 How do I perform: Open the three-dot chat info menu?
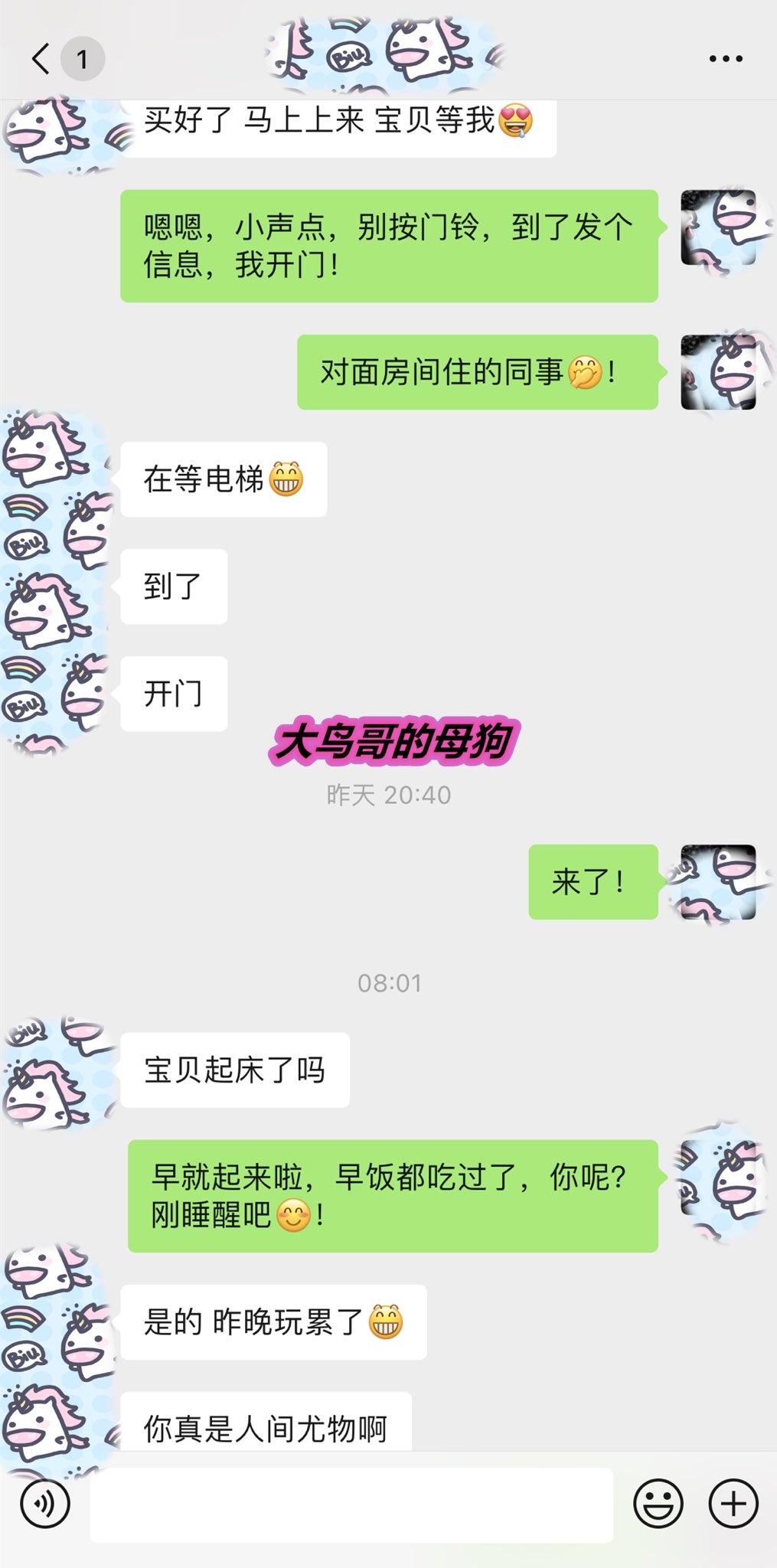[725, 59]
